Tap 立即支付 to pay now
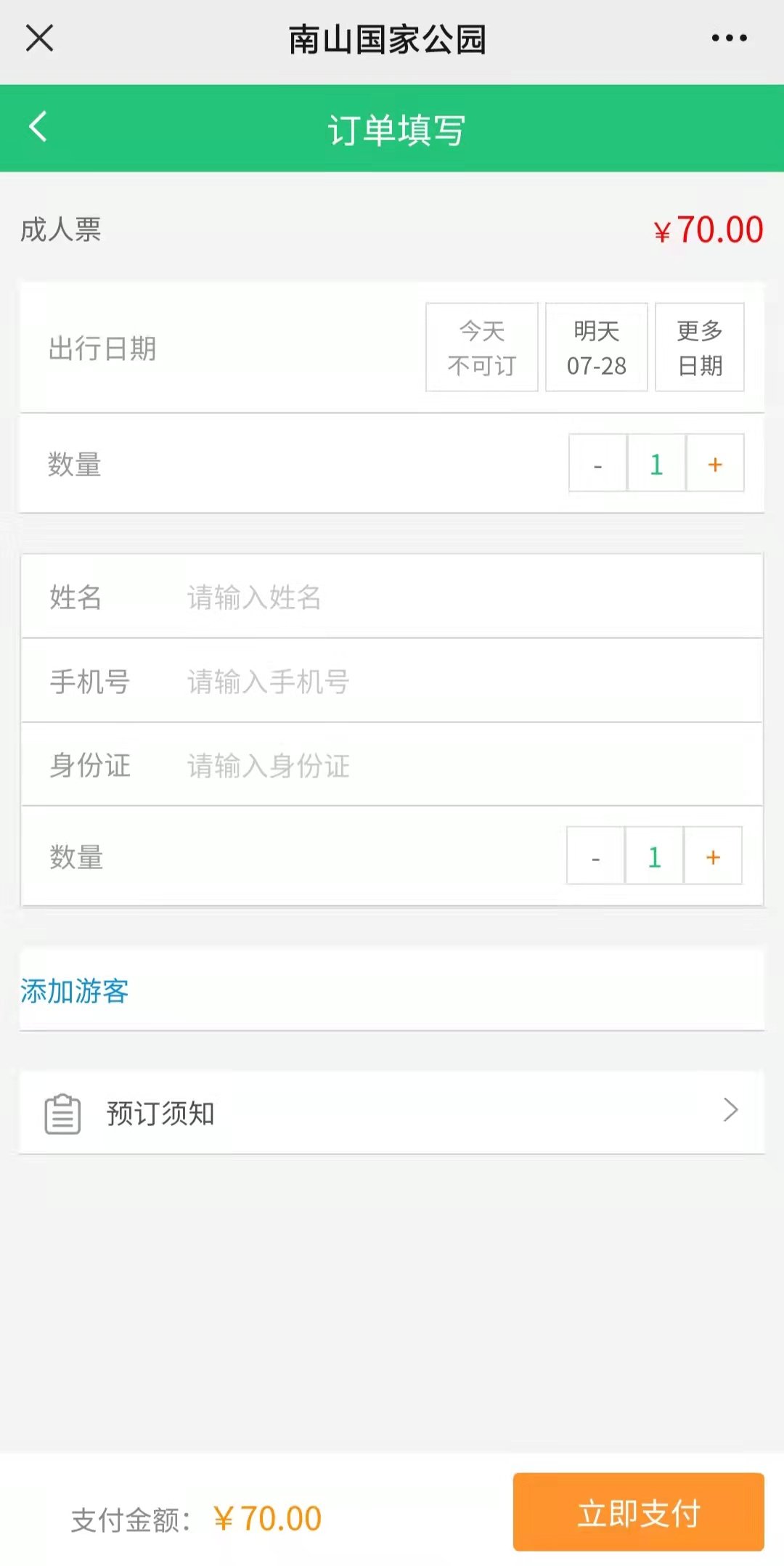The height and width of the screenshot is (1566, 784). (638, 1513)
